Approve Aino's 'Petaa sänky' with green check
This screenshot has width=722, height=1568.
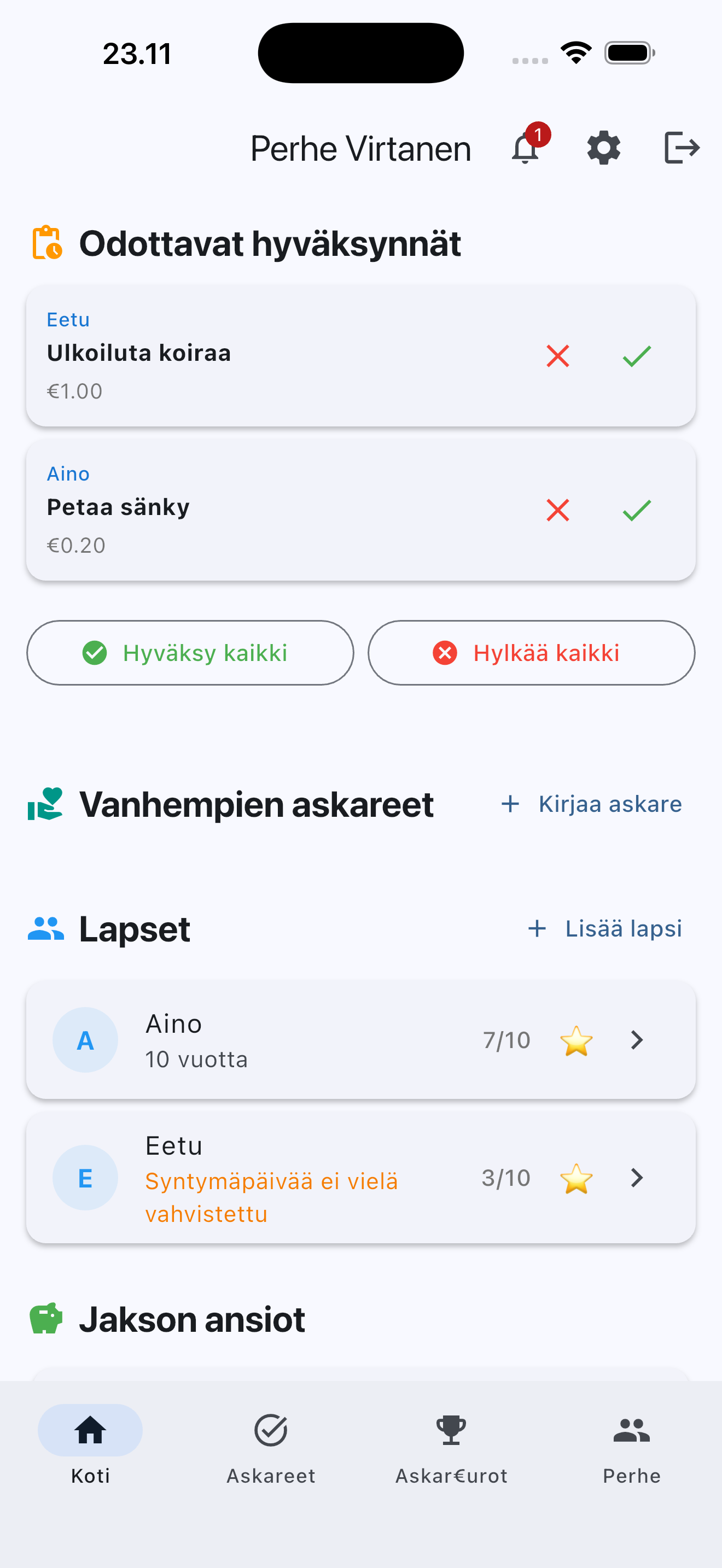[x=637, y=511]
